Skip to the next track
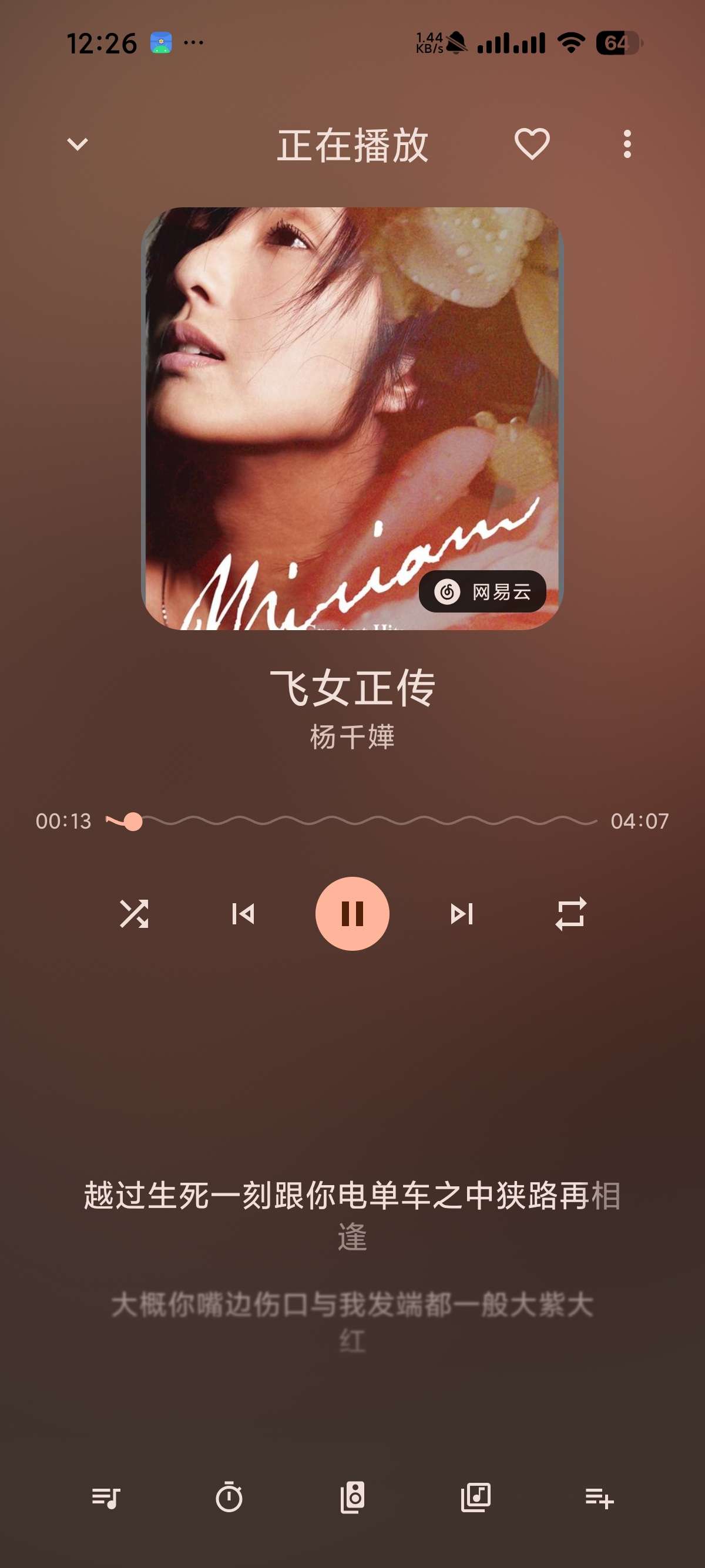The image size is (705, 1568). pyautogui.click(x=461, y=914)
